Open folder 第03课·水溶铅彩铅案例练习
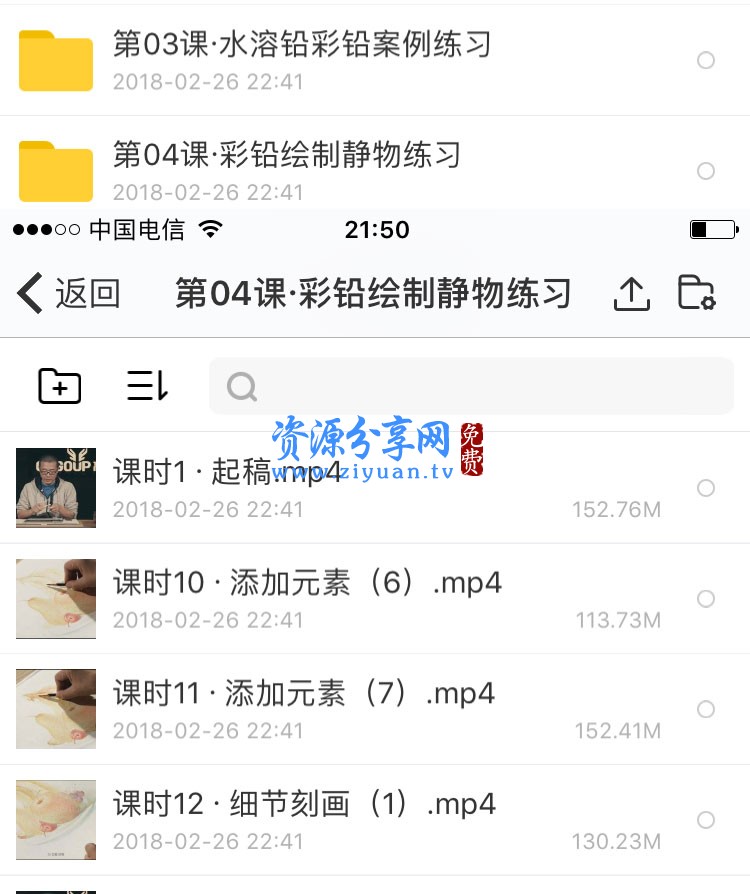This screenshot has width=750, height=894. (x=300, y=46)
